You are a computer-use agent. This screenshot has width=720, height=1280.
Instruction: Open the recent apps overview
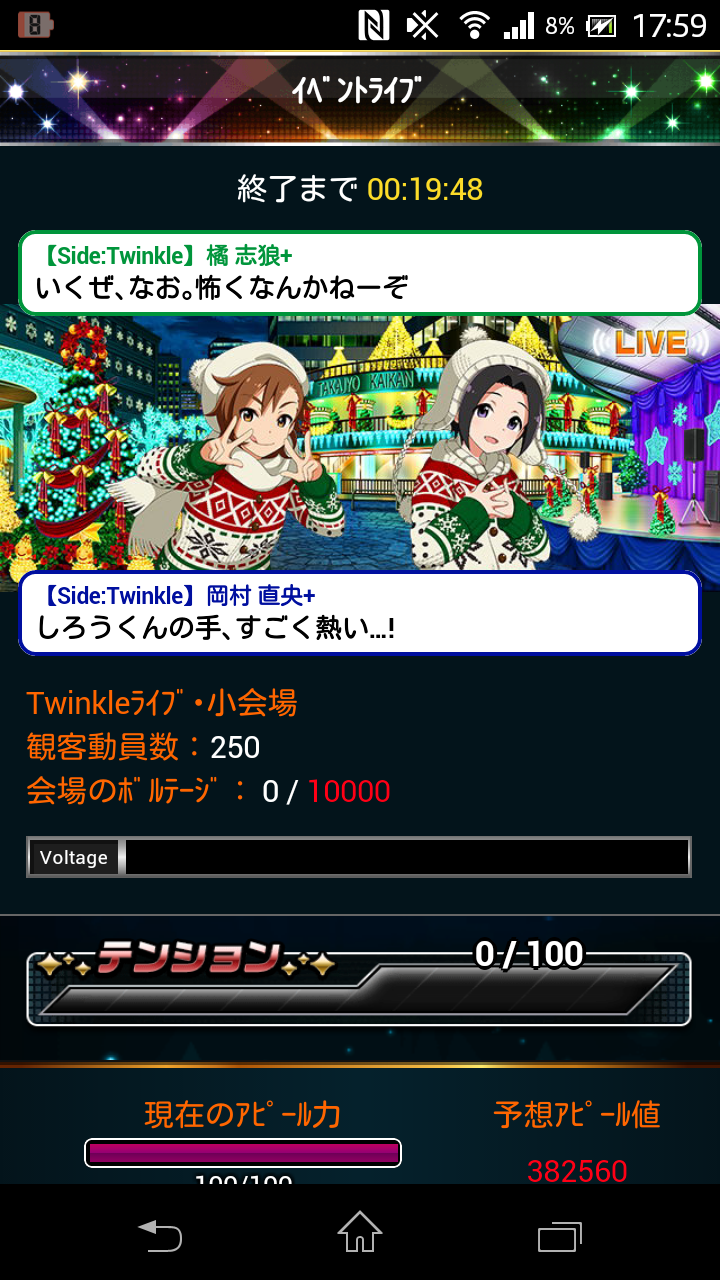point(559,1234)
